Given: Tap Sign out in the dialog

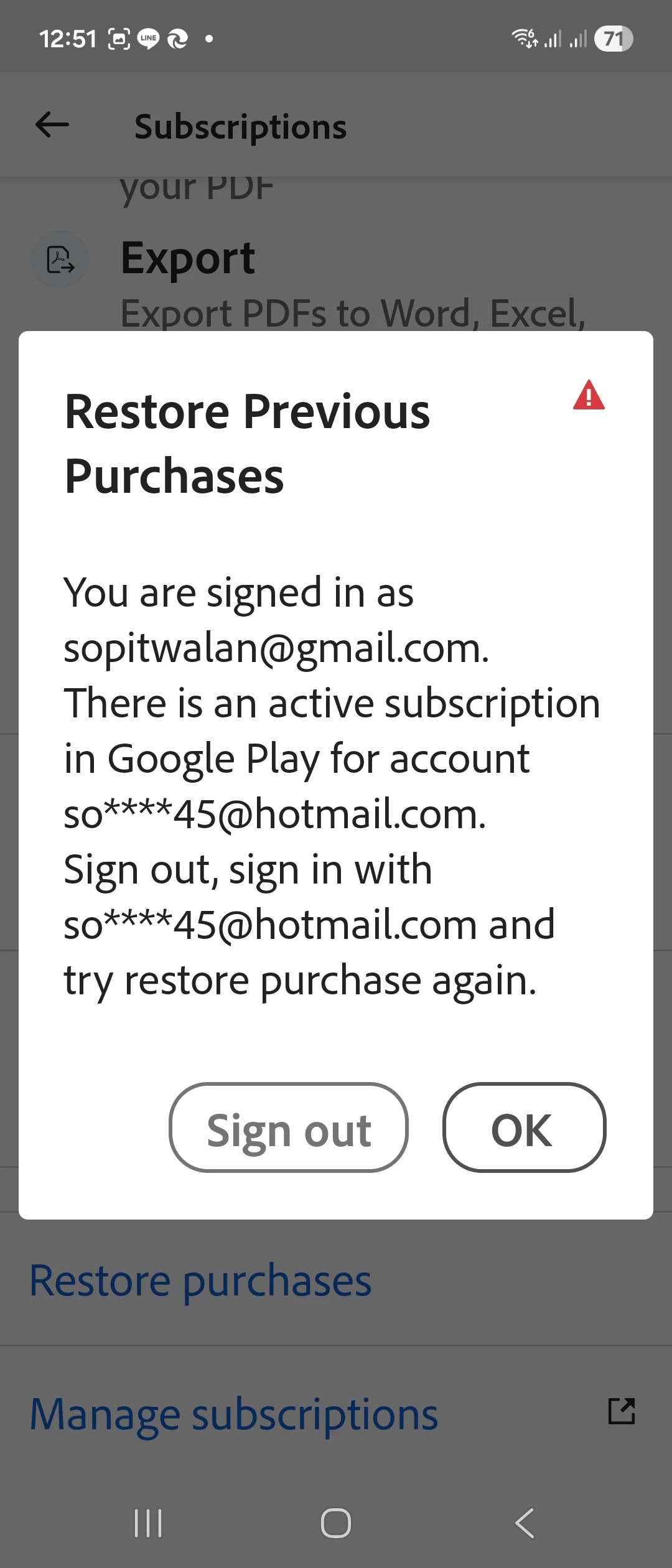Looking at the screenshot, I should 289,1127.
